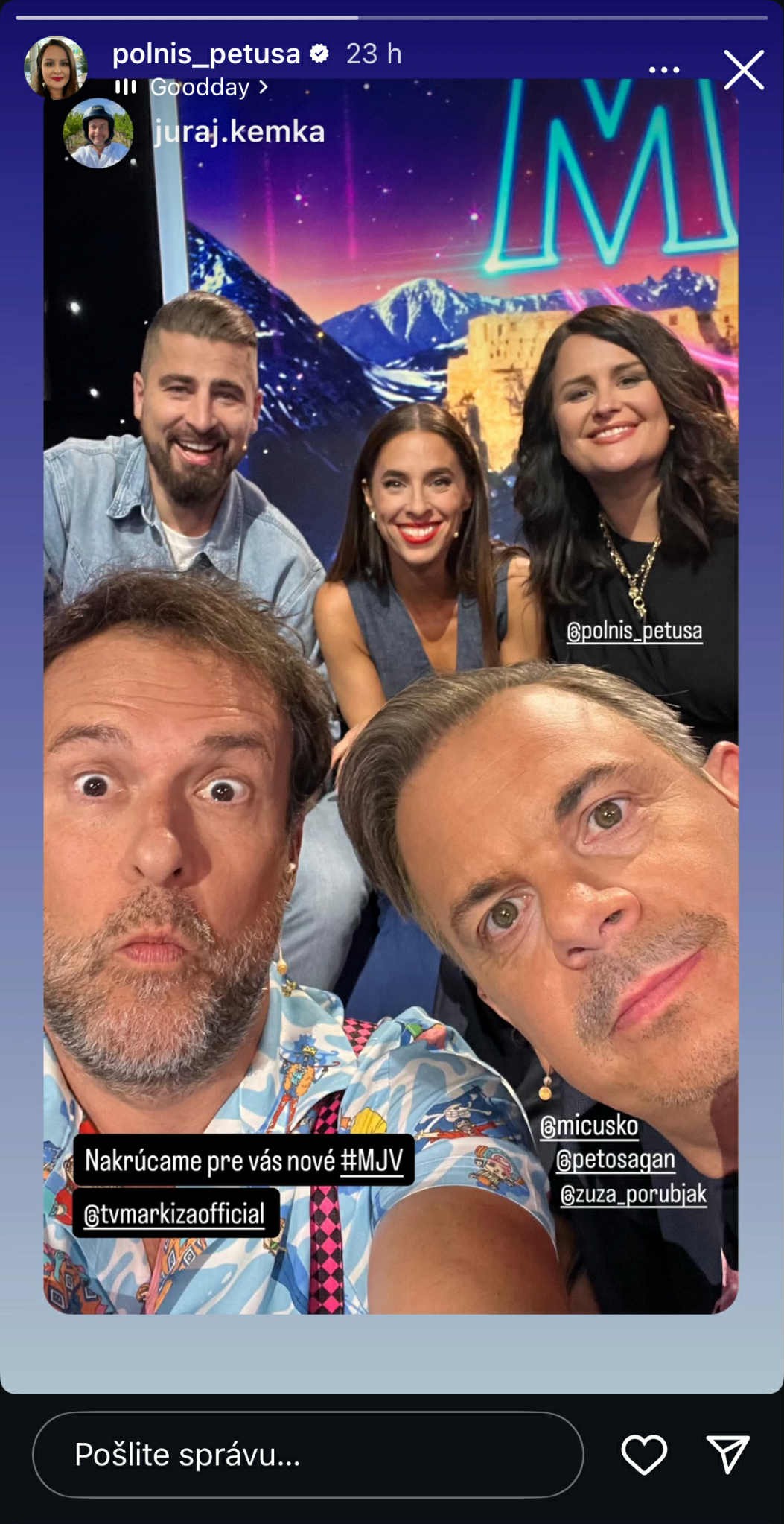Tap the @polnis_petusa mention sticker

point(634,631)
